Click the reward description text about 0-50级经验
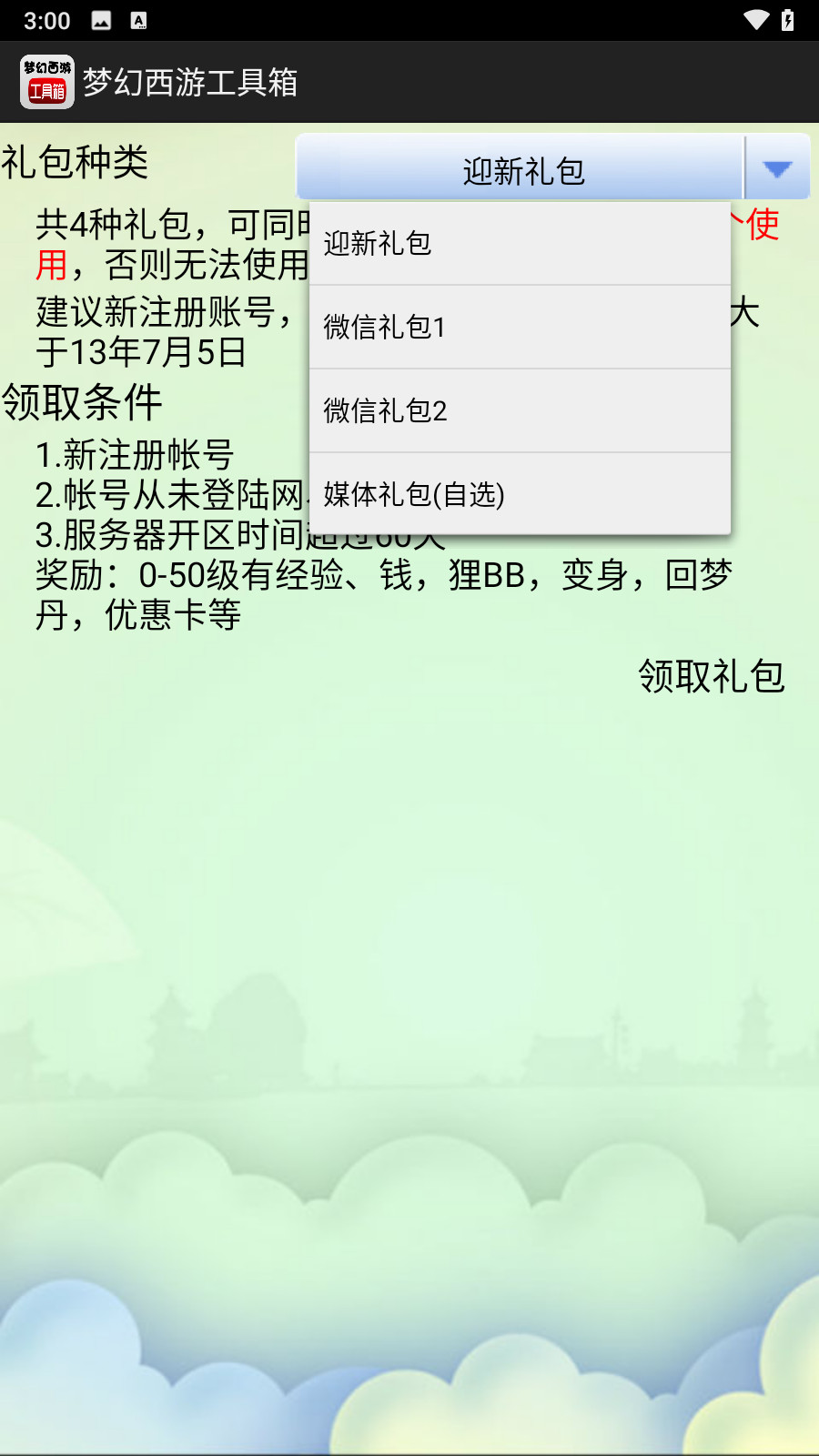 pyautogui.click(x=382, y=573)
